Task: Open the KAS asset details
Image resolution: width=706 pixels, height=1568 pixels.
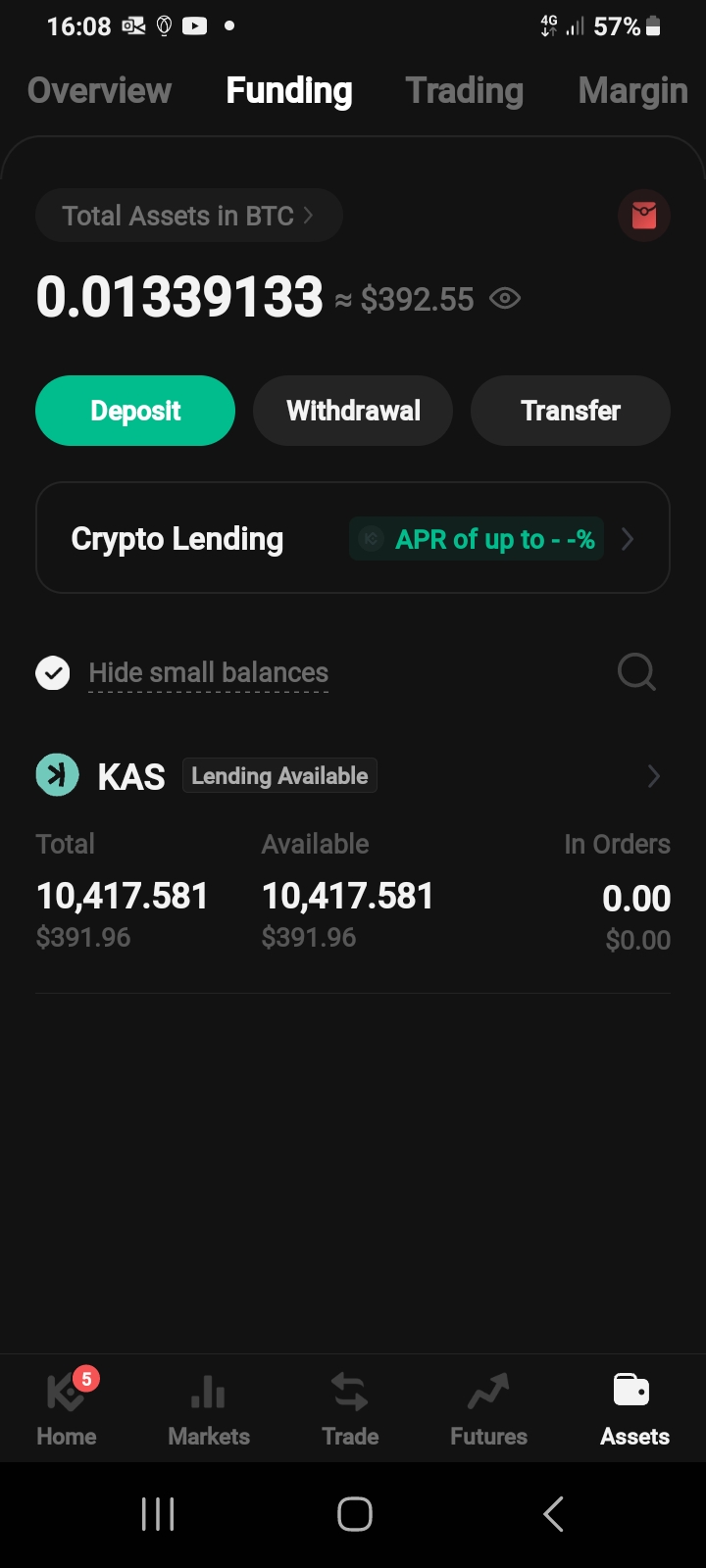Action: pos(353,776)
